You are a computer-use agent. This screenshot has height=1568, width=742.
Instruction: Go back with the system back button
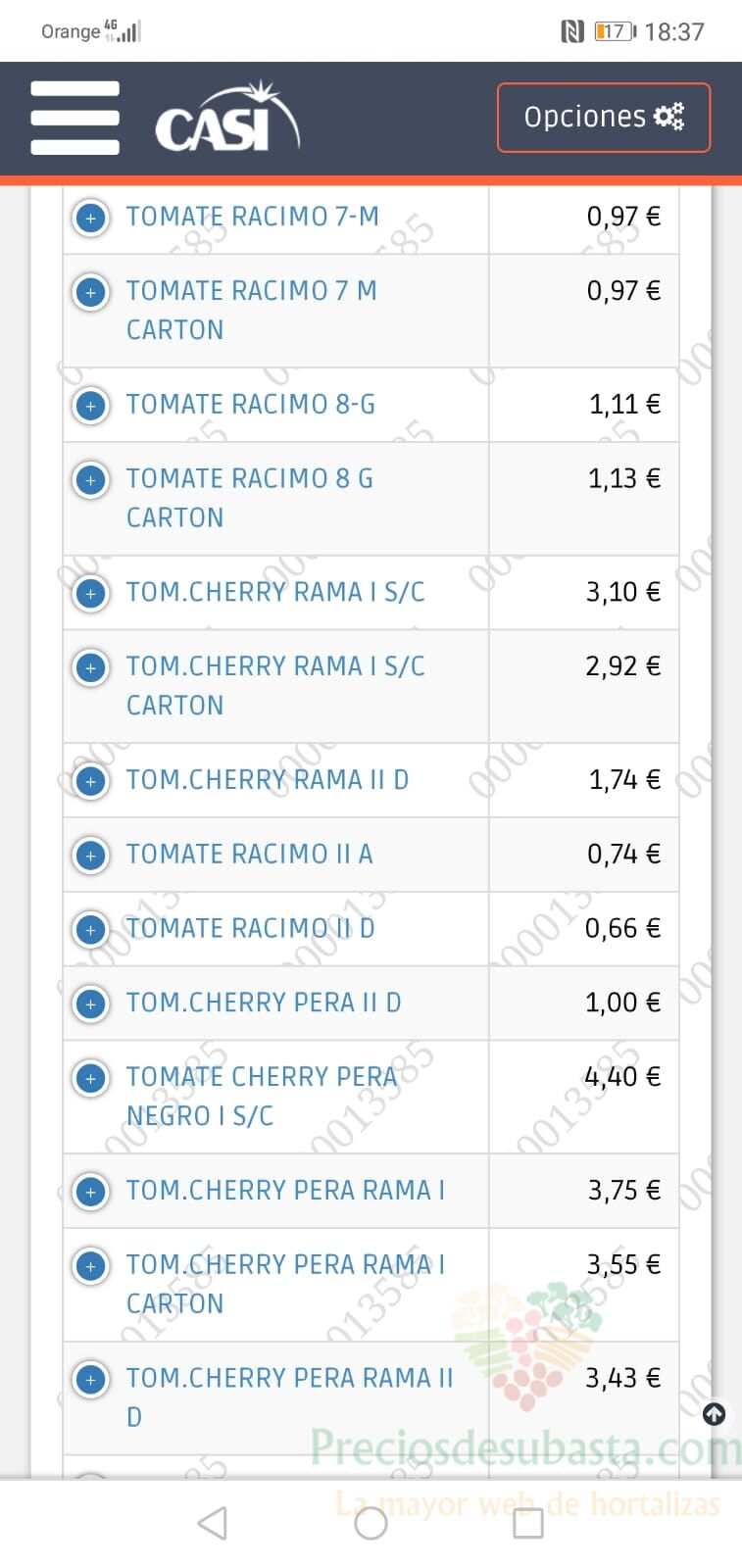click(213, 1523)
